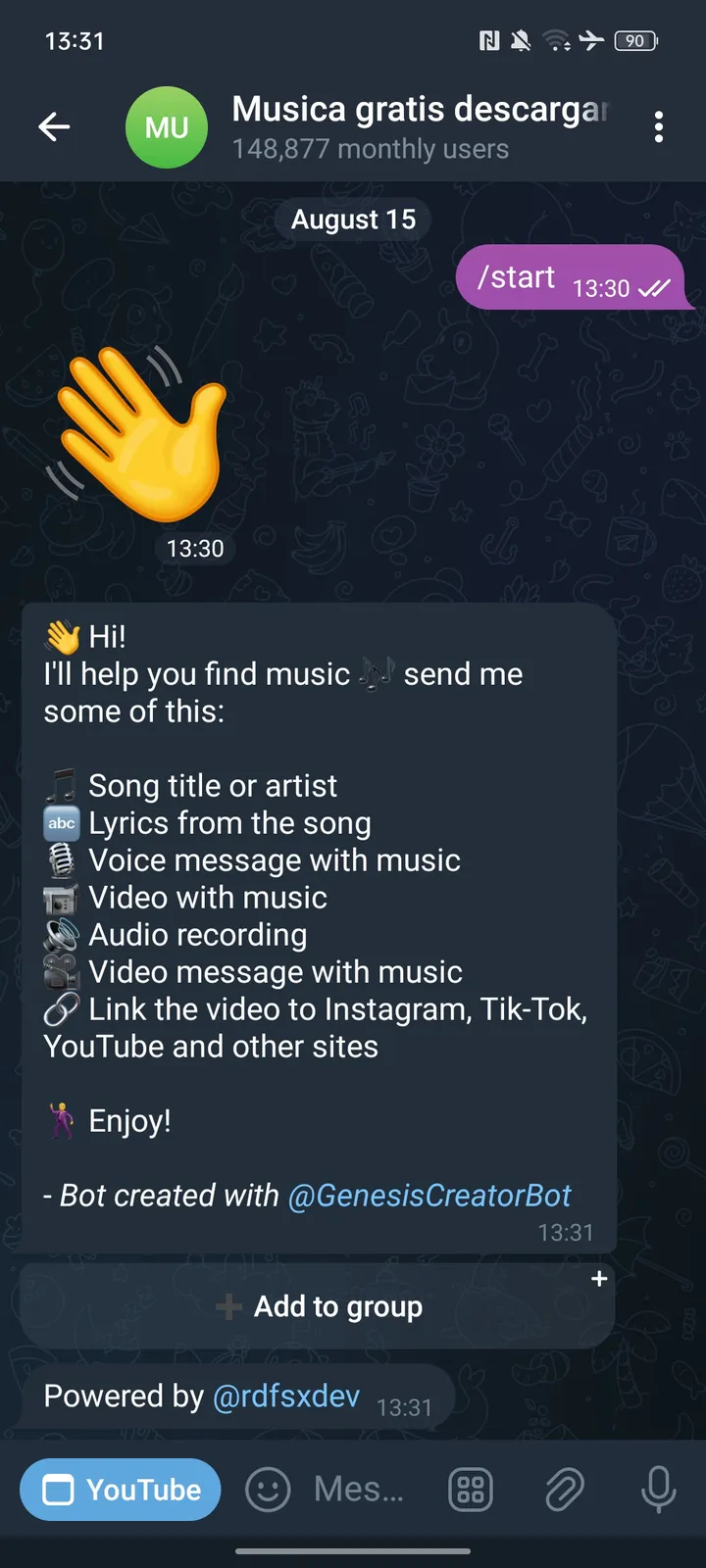Tap the airplane mode status icon

pyautogui.click(x=592, y=41)
